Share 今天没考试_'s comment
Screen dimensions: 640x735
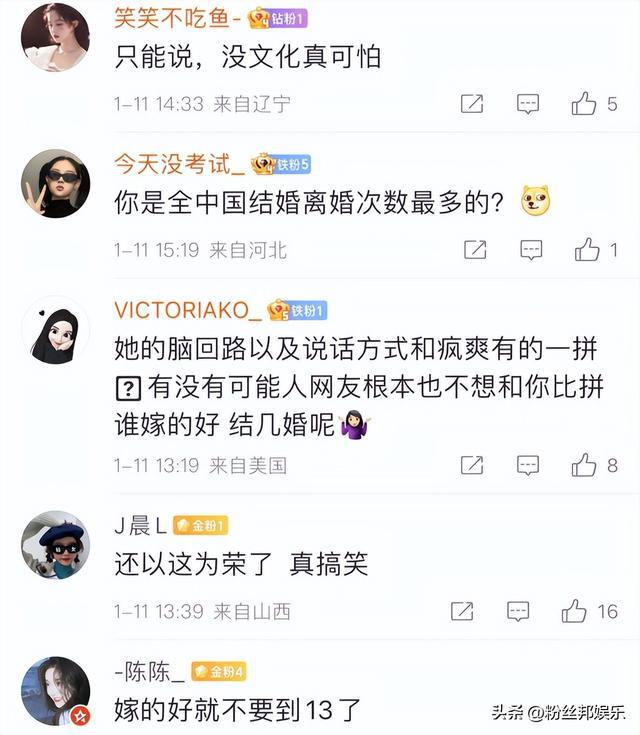(476, 250)
